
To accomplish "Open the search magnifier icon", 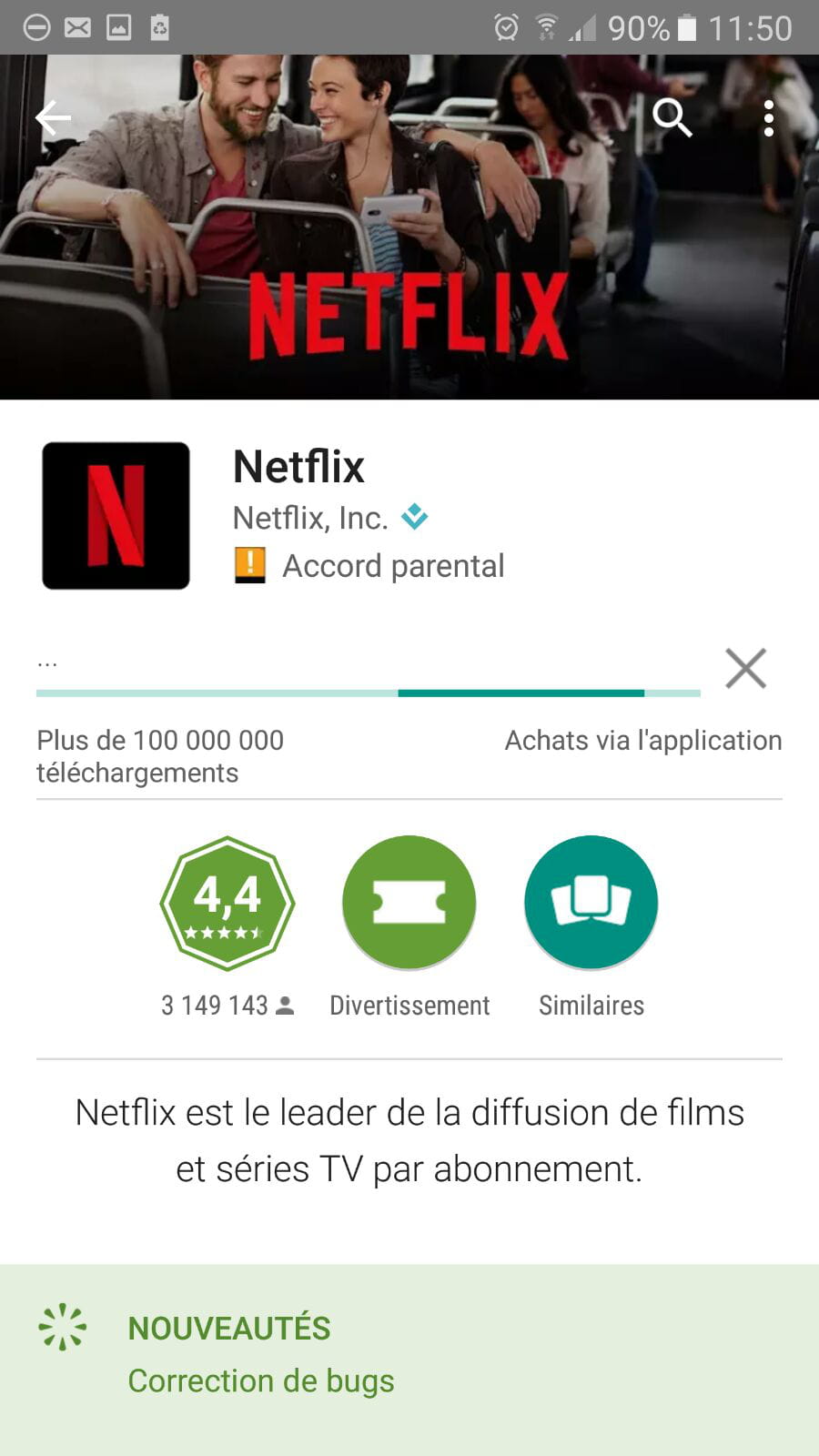I will tap(672, 118).
